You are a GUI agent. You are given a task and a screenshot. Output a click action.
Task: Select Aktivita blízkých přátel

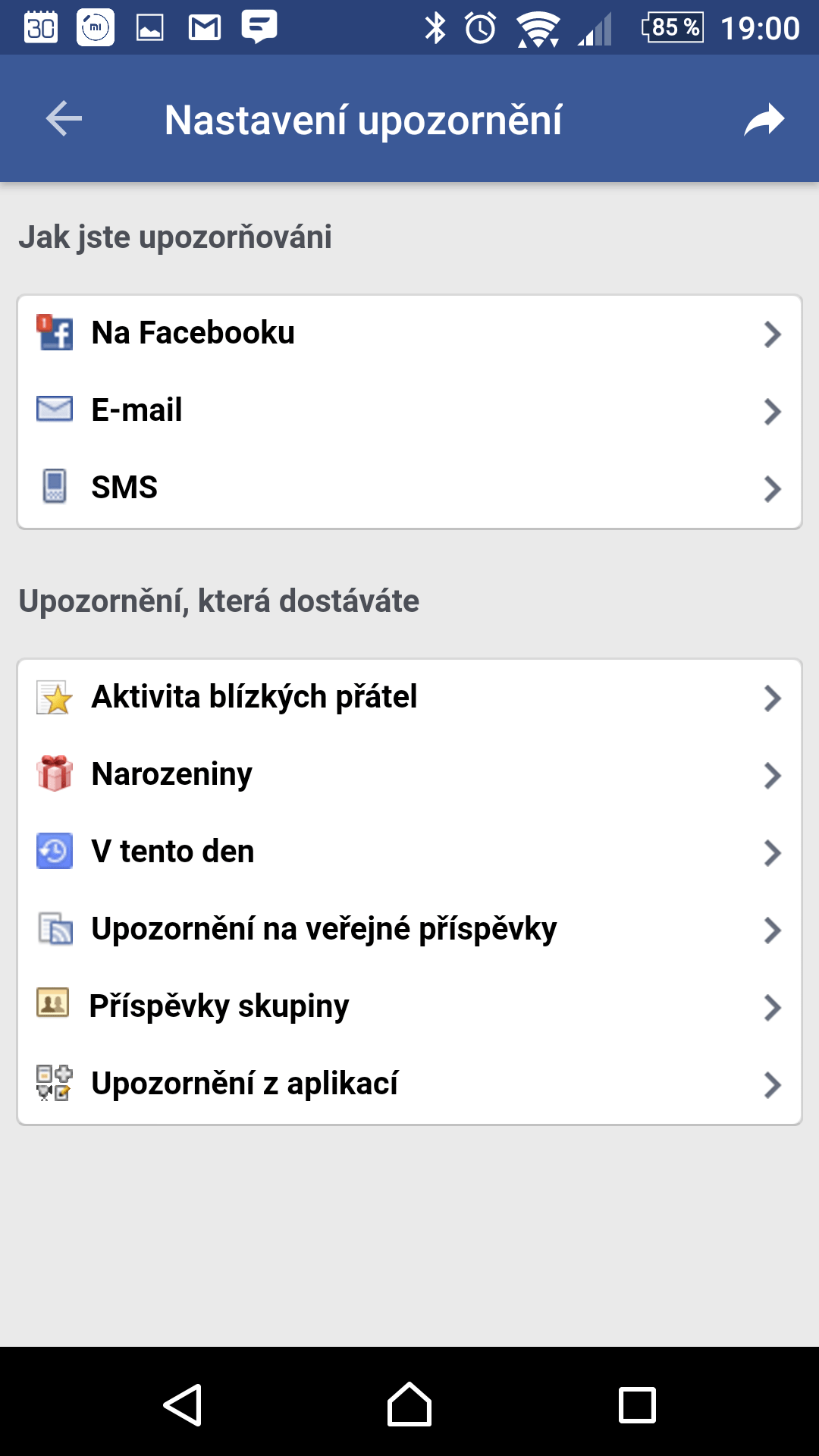[409, 698]
